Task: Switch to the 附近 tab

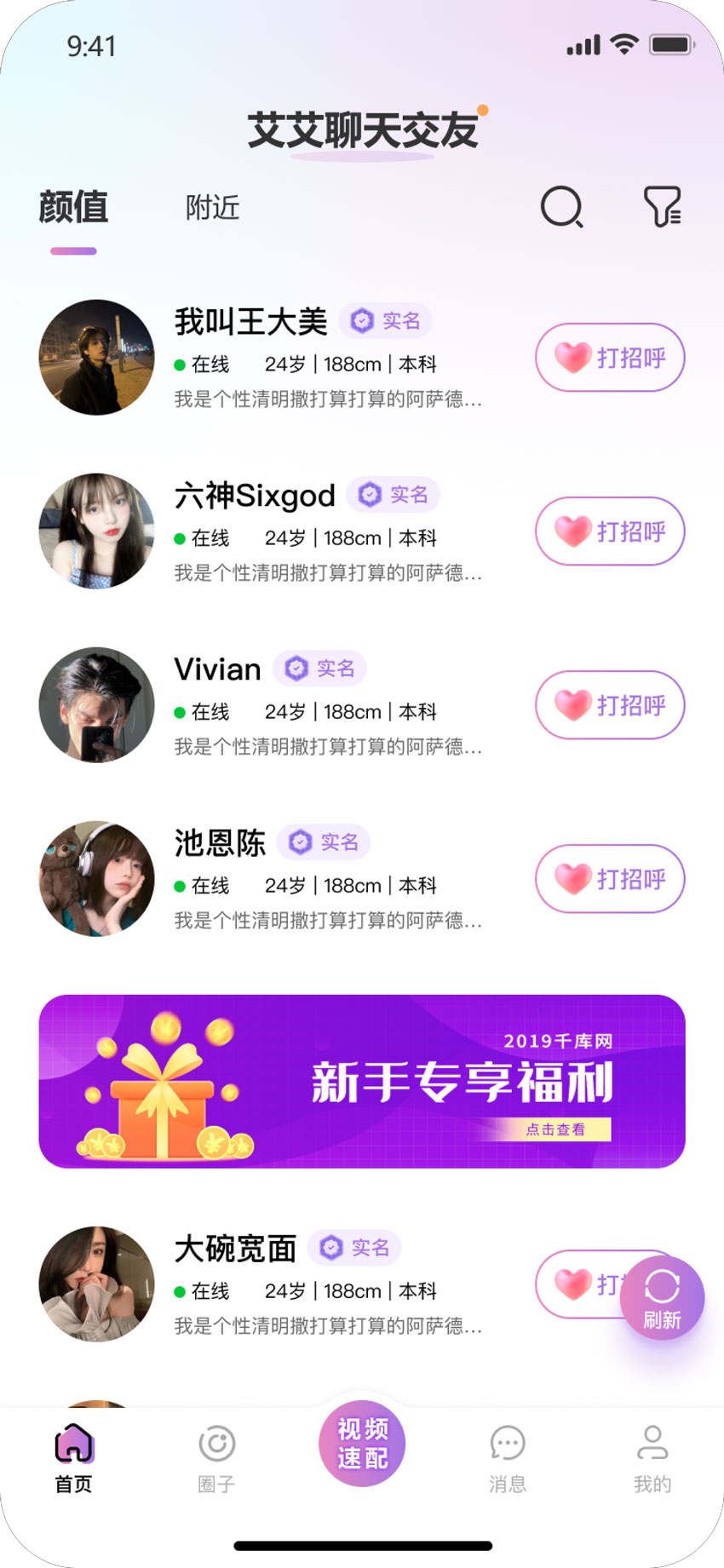Action: 212,207
